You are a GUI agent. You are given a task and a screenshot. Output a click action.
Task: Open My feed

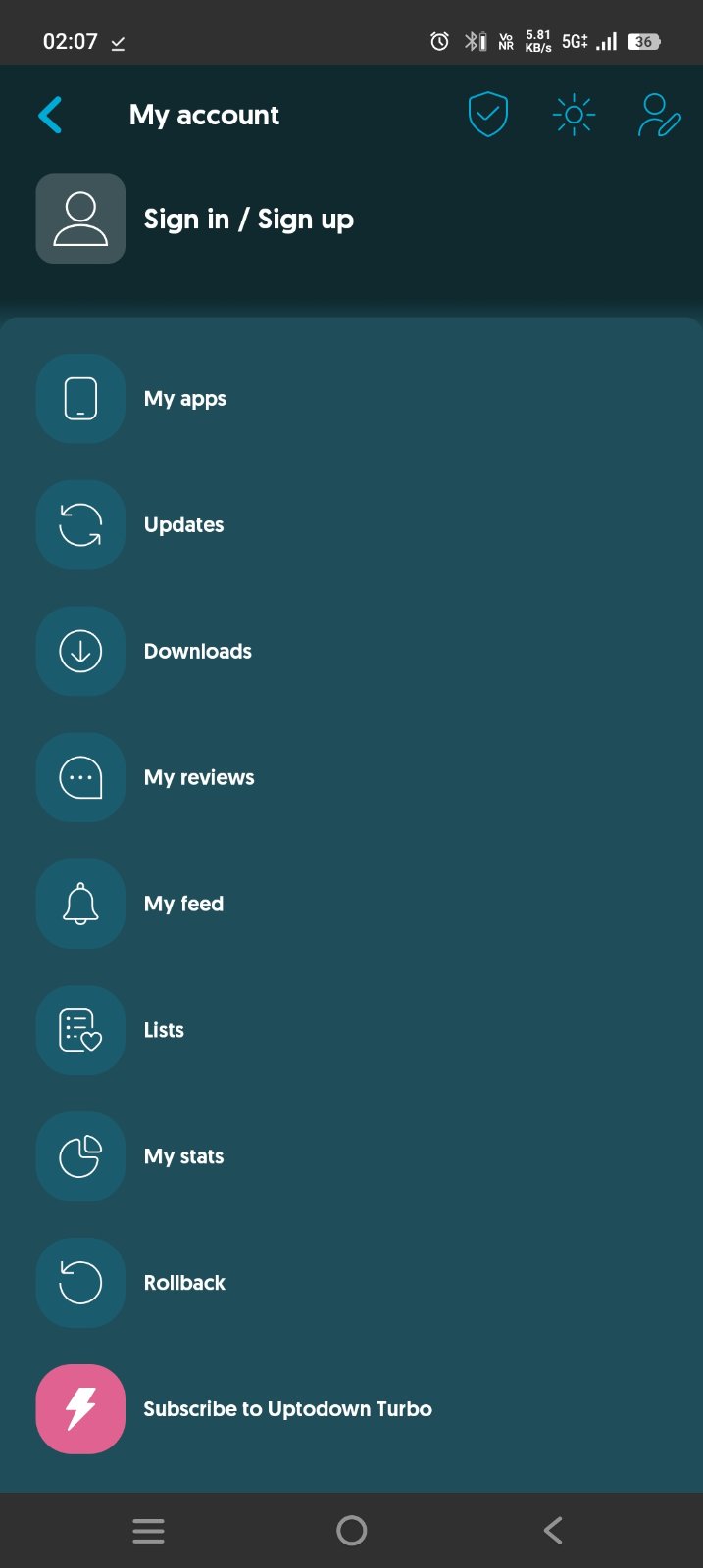pyautogui.click(x=183, y=904)
